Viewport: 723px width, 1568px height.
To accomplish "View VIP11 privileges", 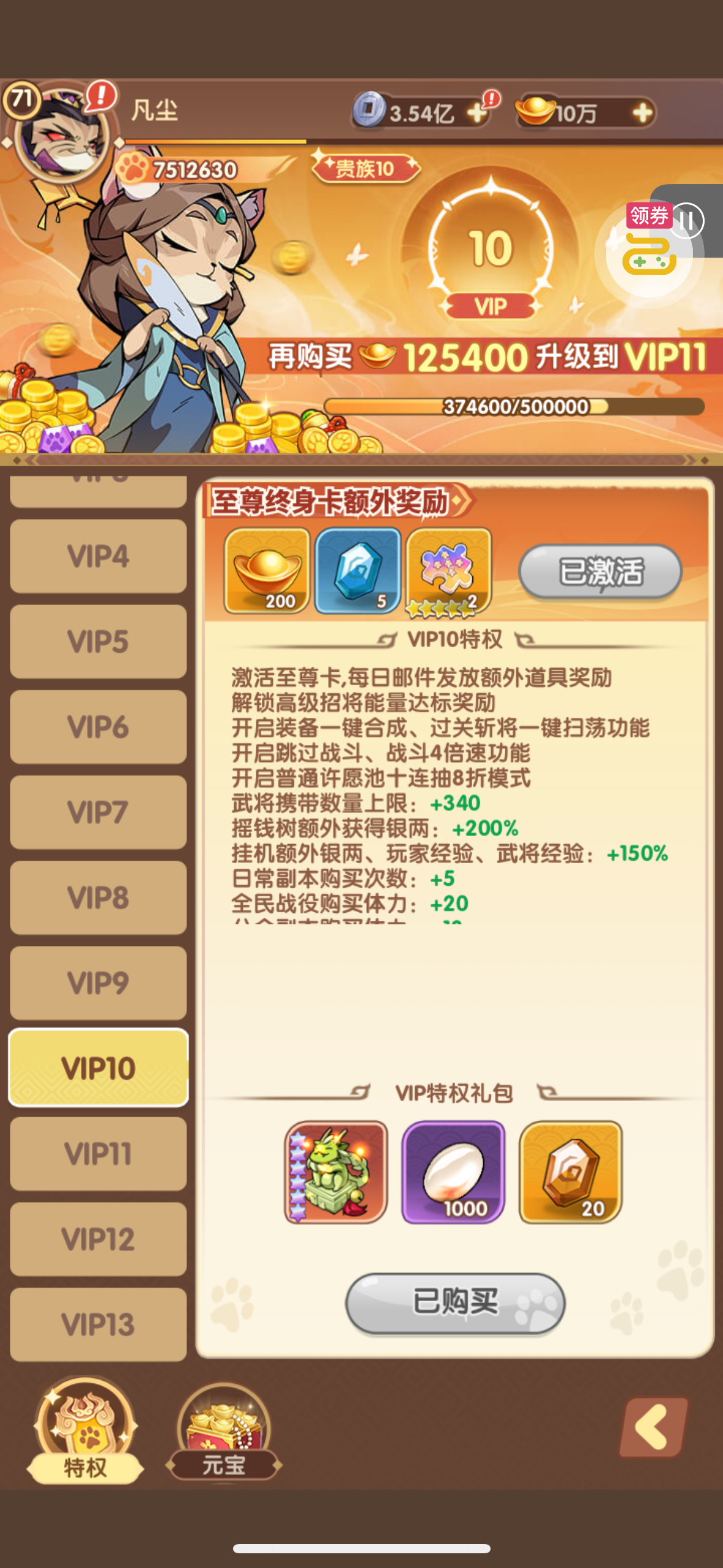I will [98, 1153].
